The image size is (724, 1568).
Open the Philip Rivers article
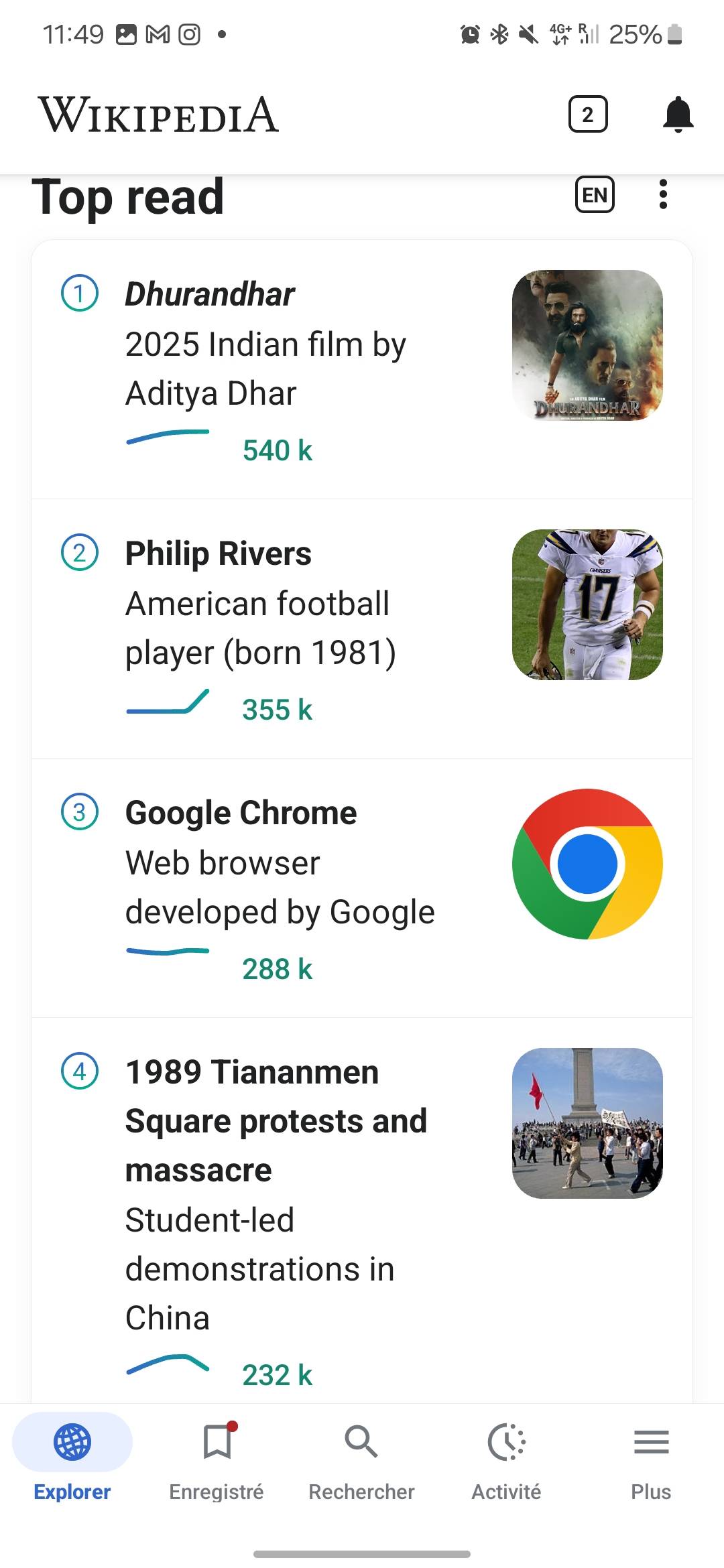coord(362,629)
